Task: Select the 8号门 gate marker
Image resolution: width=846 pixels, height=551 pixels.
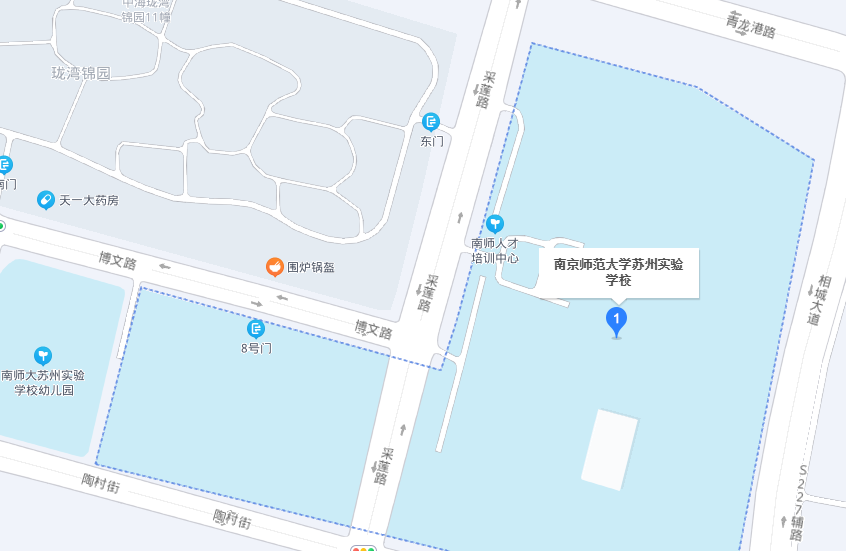Action: (256, 328)
